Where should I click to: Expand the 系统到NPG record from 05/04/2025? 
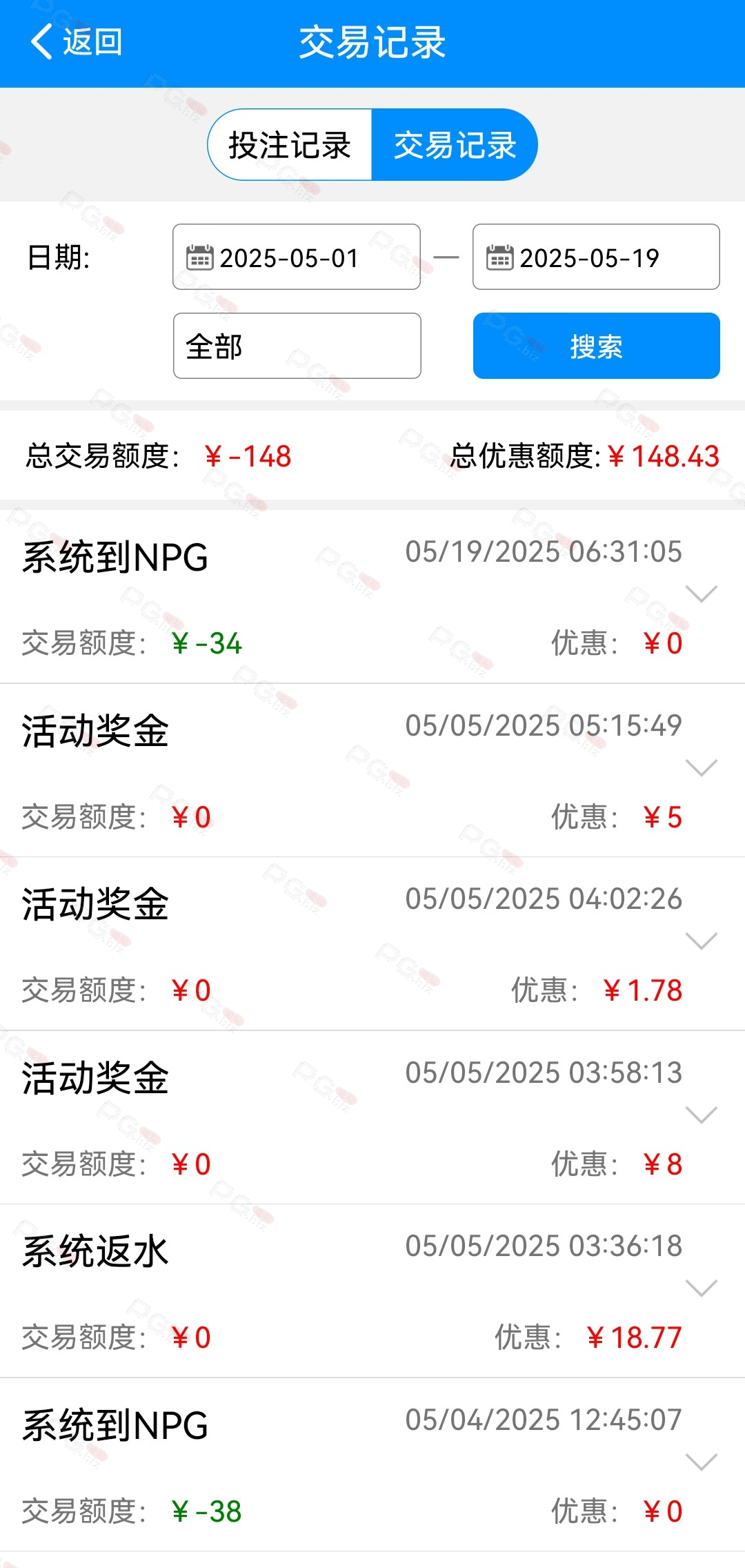tap(702, 1462)
